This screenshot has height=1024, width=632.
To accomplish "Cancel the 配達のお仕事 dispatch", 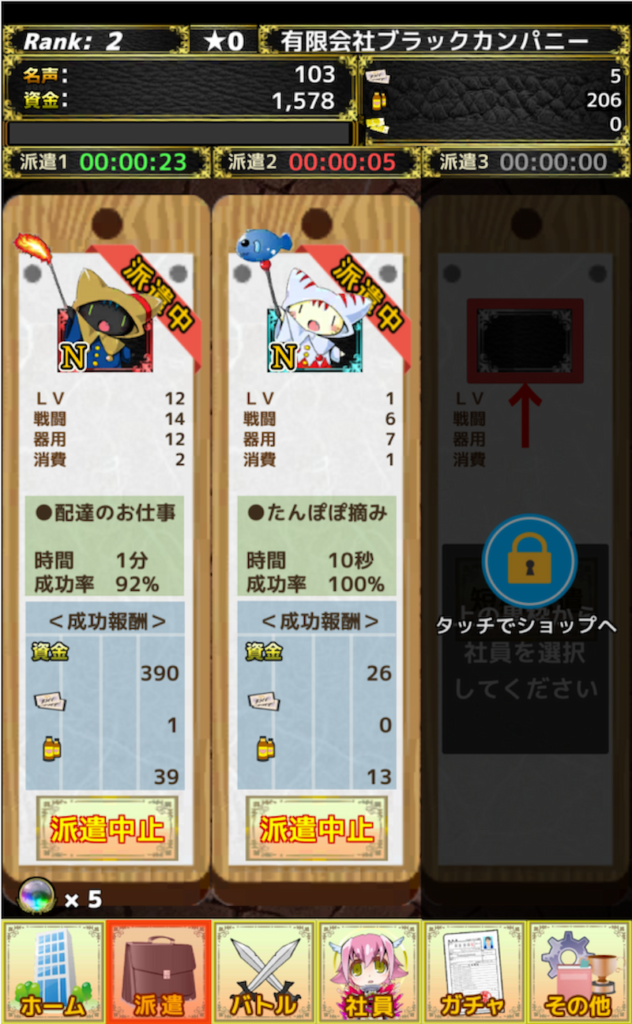I will 107,828.
